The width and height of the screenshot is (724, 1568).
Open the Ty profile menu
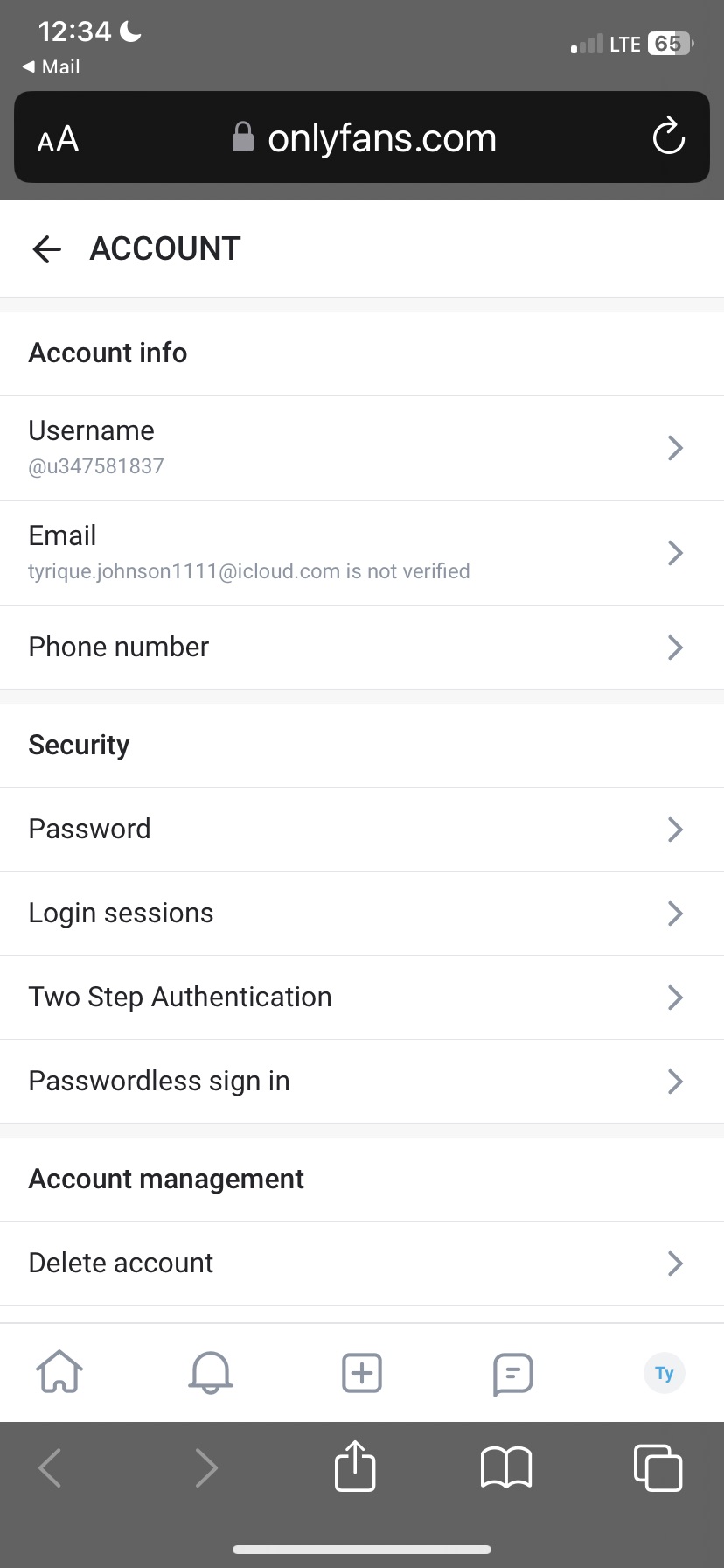click(665, 1373)
